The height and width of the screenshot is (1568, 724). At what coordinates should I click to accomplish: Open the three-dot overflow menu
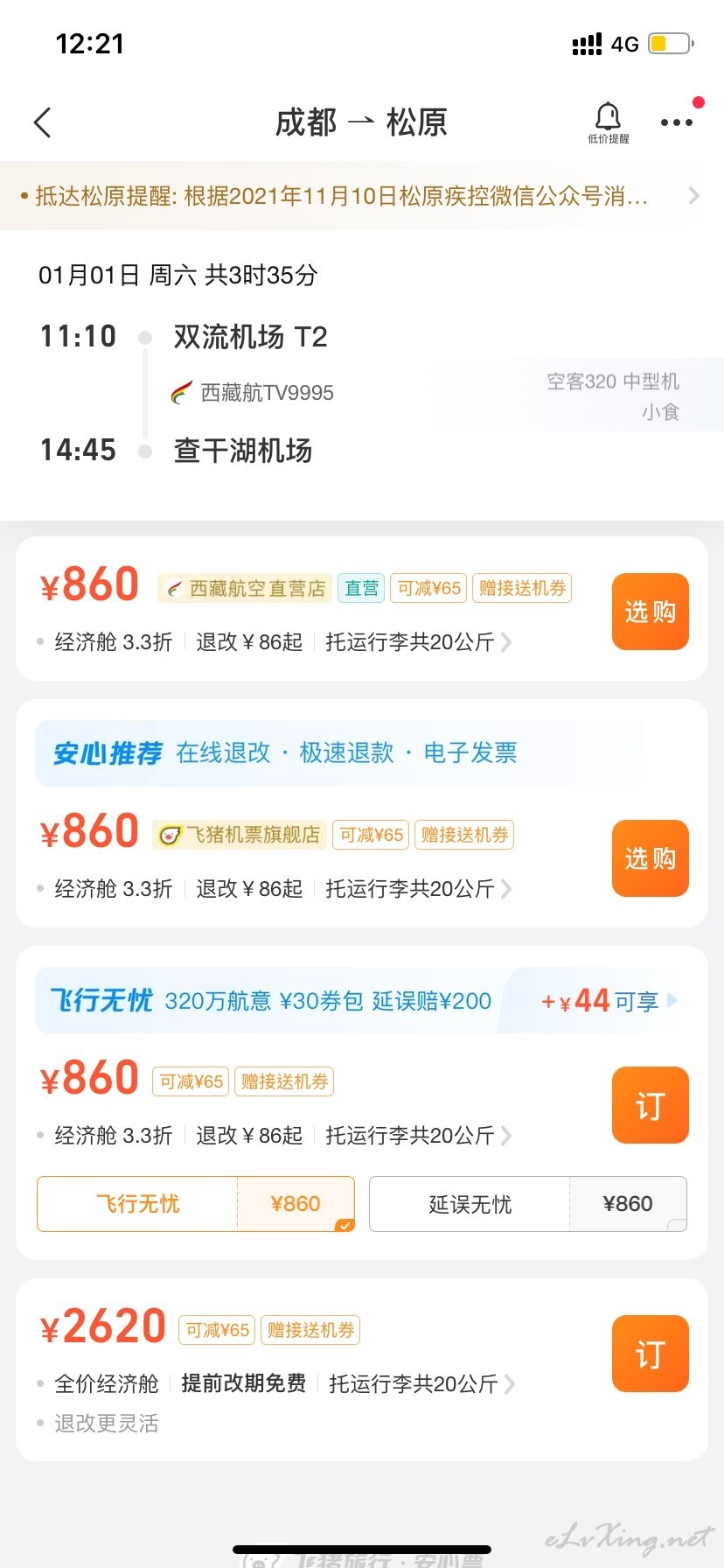coord(677,122)
